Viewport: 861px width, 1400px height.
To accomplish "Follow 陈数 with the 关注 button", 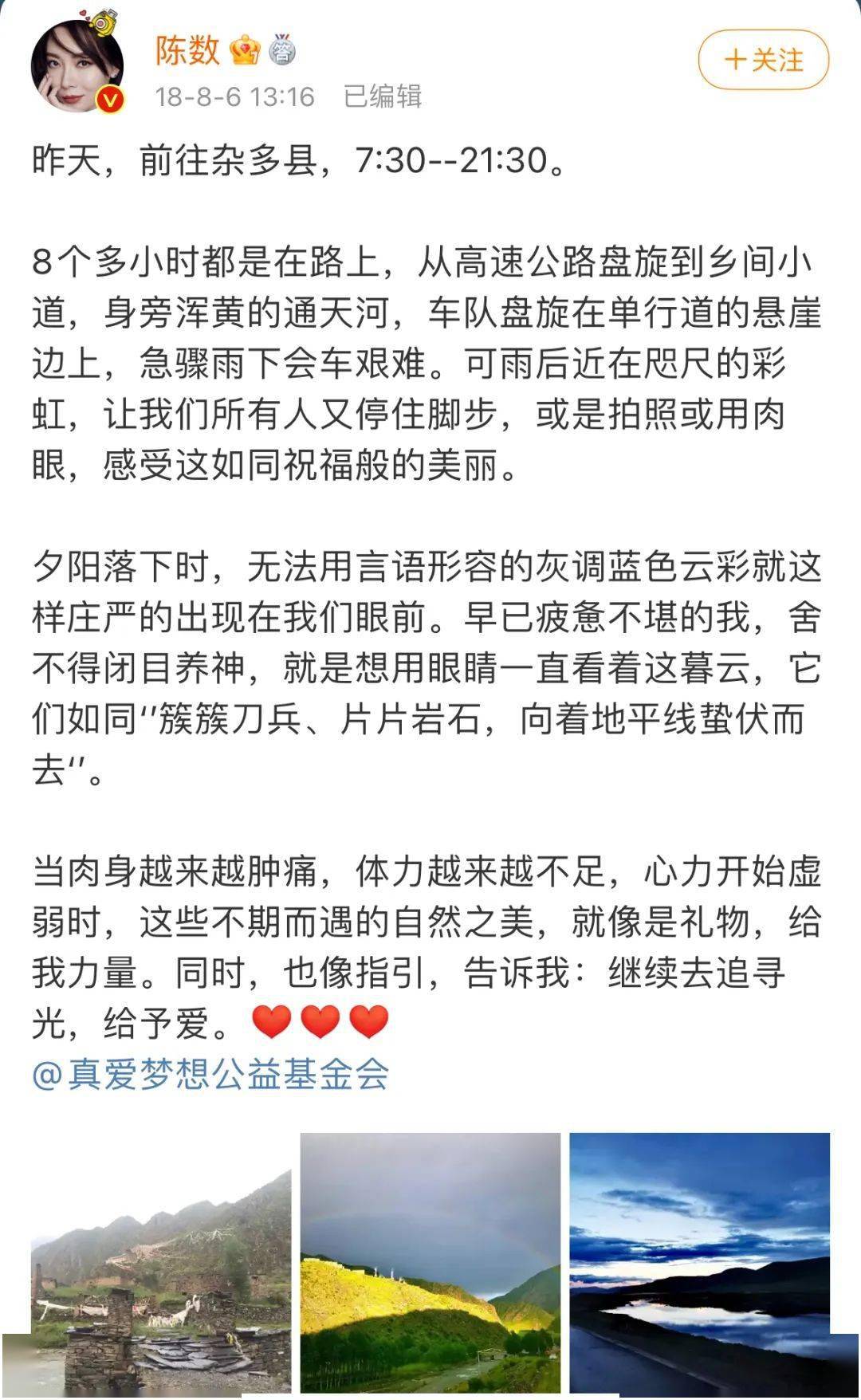I will click(x=763, y=60).
